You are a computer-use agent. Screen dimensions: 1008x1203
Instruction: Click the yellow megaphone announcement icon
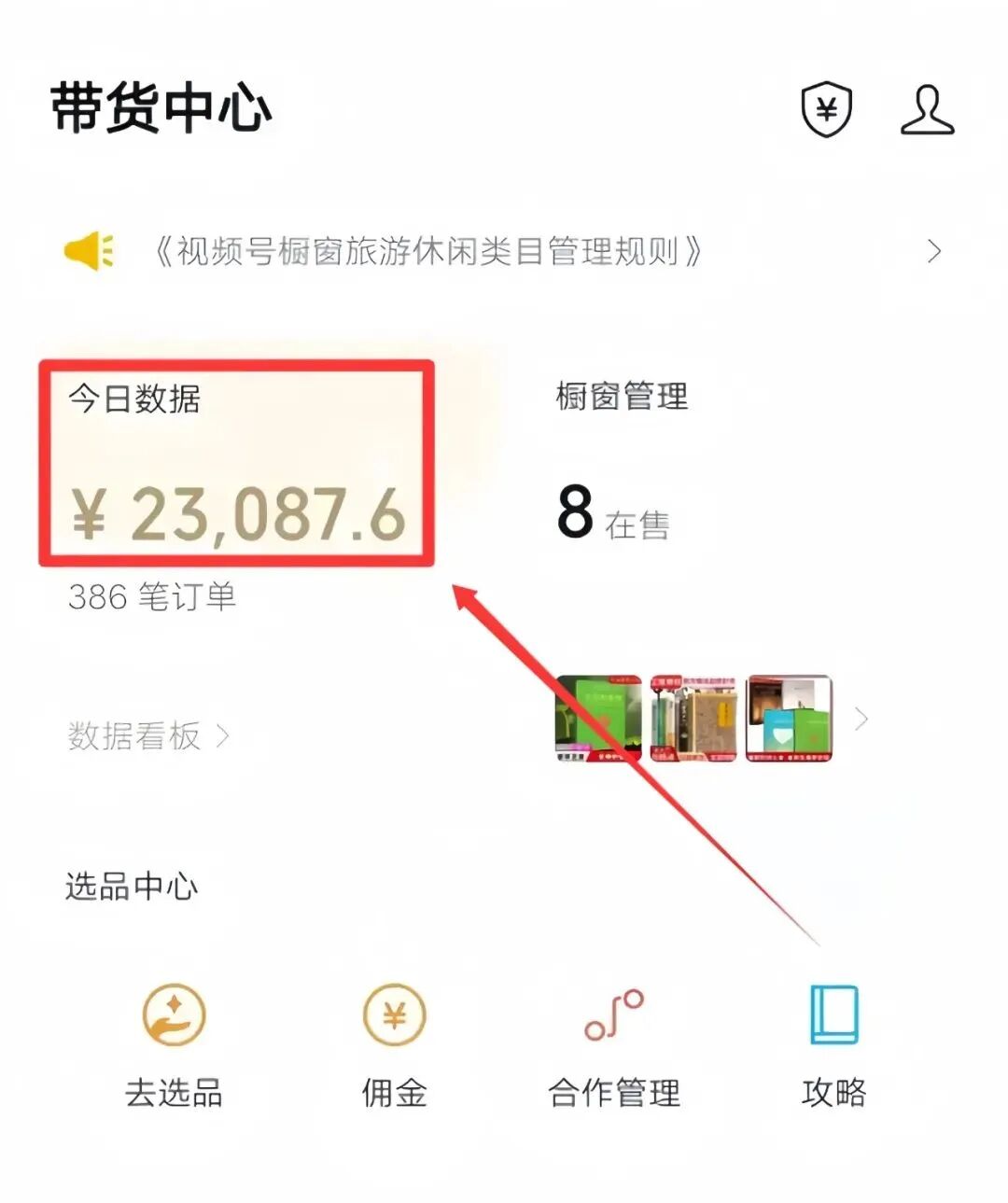coord(88,249)
